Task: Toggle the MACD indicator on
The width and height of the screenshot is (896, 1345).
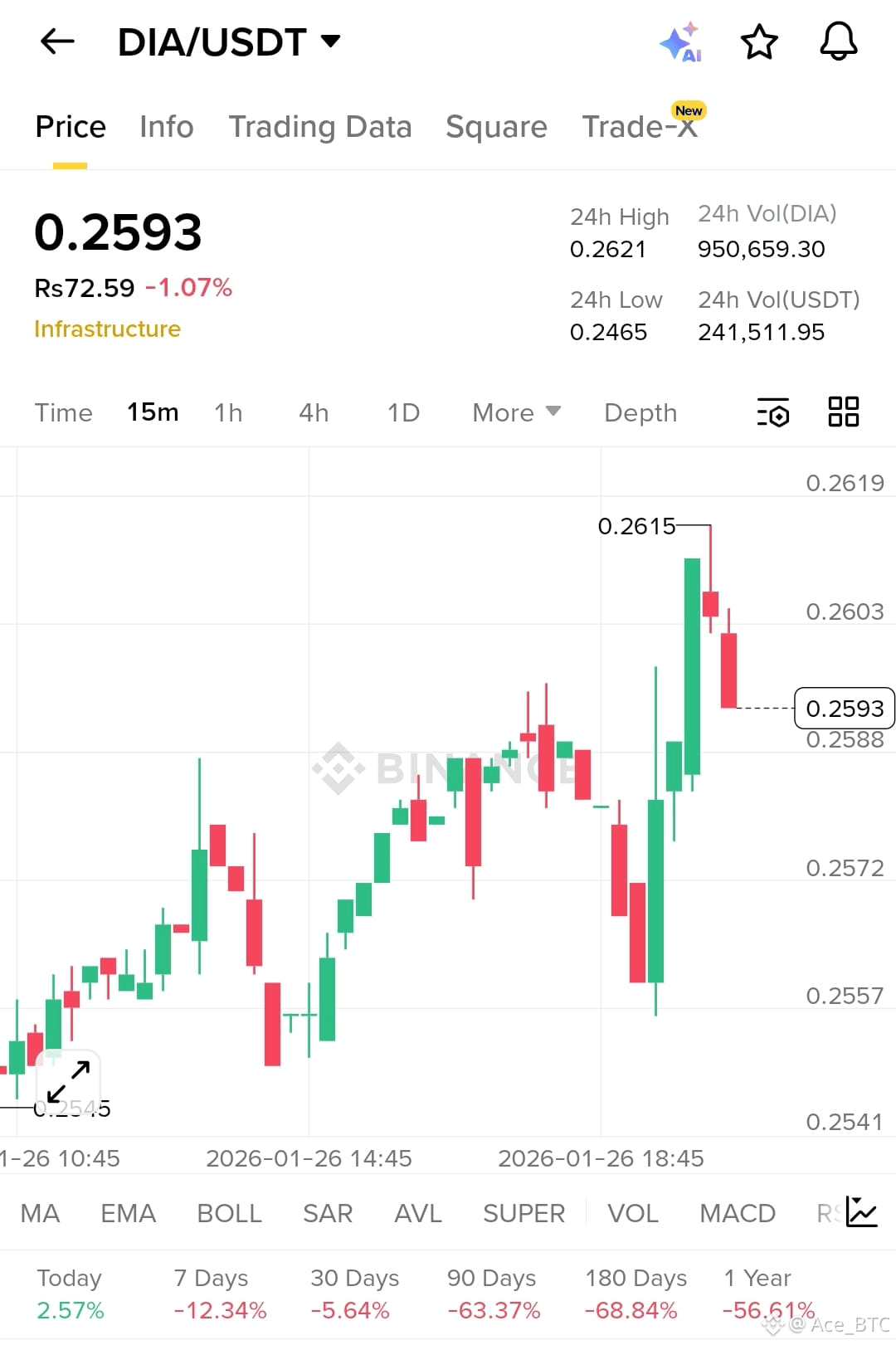Action: click(737, 1213)
